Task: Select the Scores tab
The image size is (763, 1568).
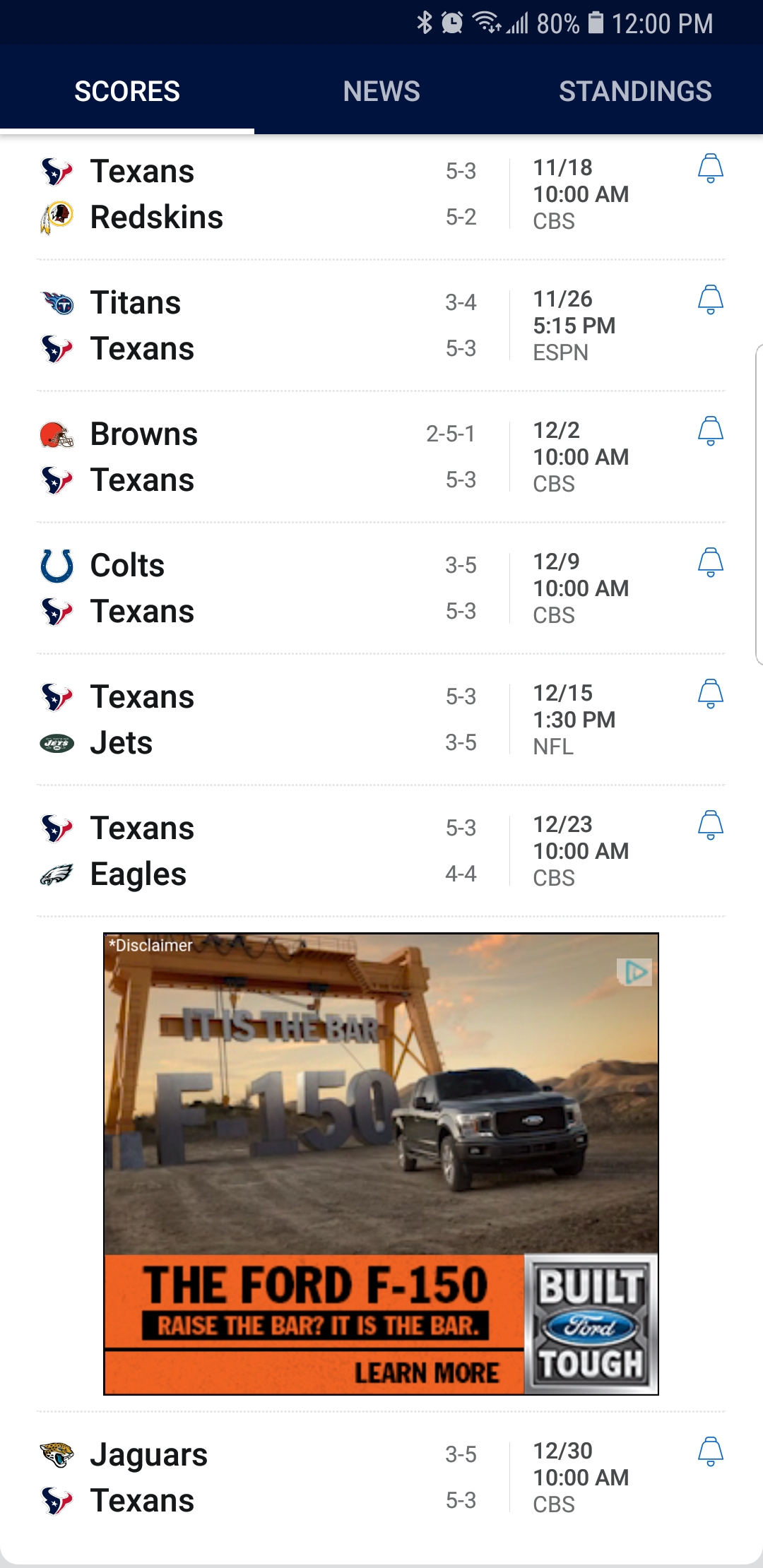Action: click(127, 91)
